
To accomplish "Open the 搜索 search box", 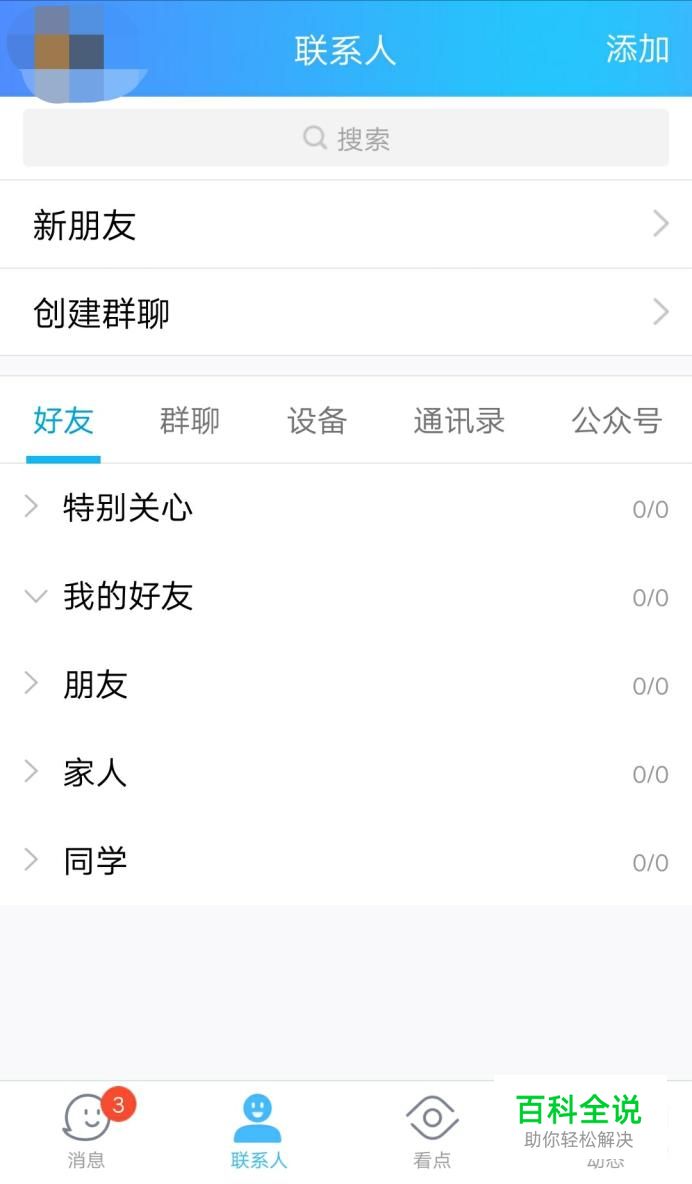I will tap(346, 138).
